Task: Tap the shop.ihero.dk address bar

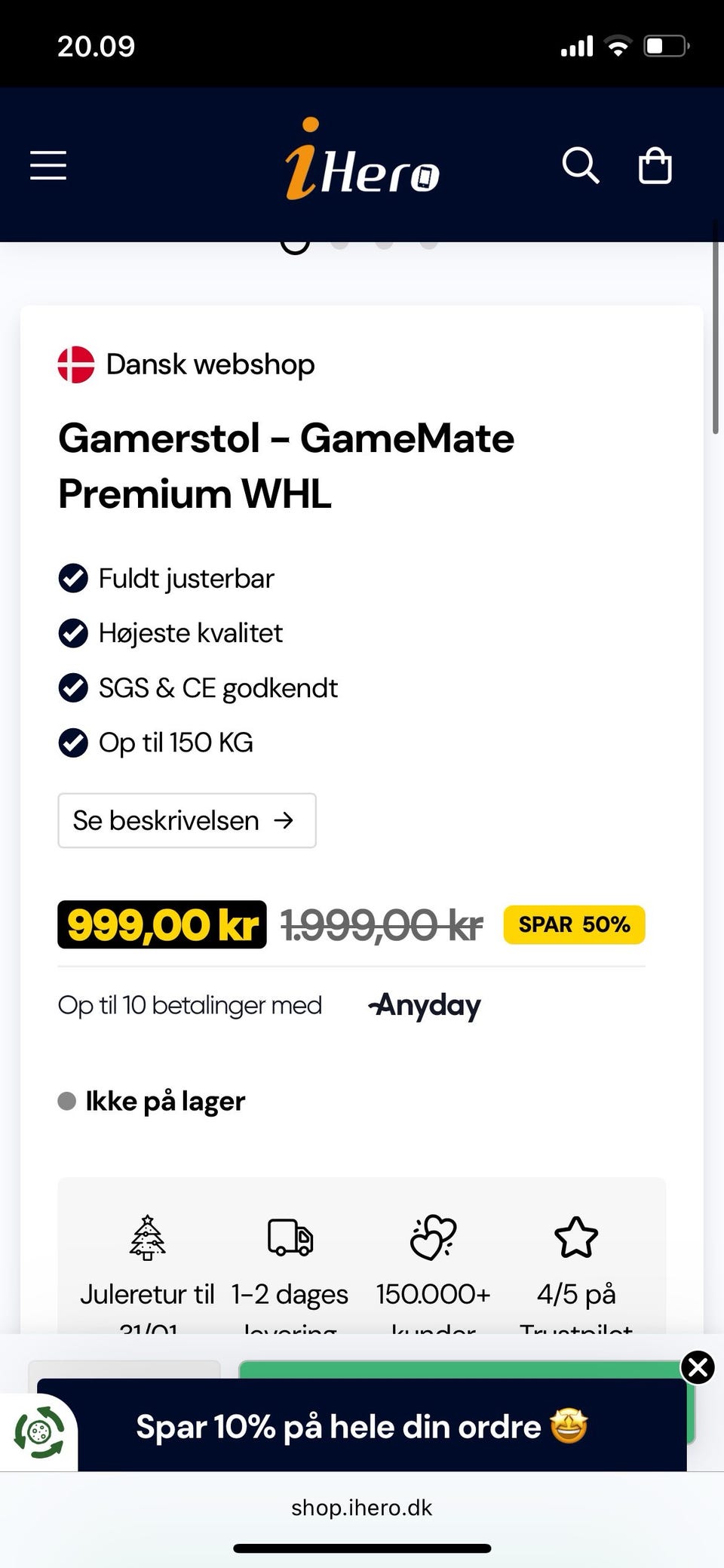Action: point(361,1508)
